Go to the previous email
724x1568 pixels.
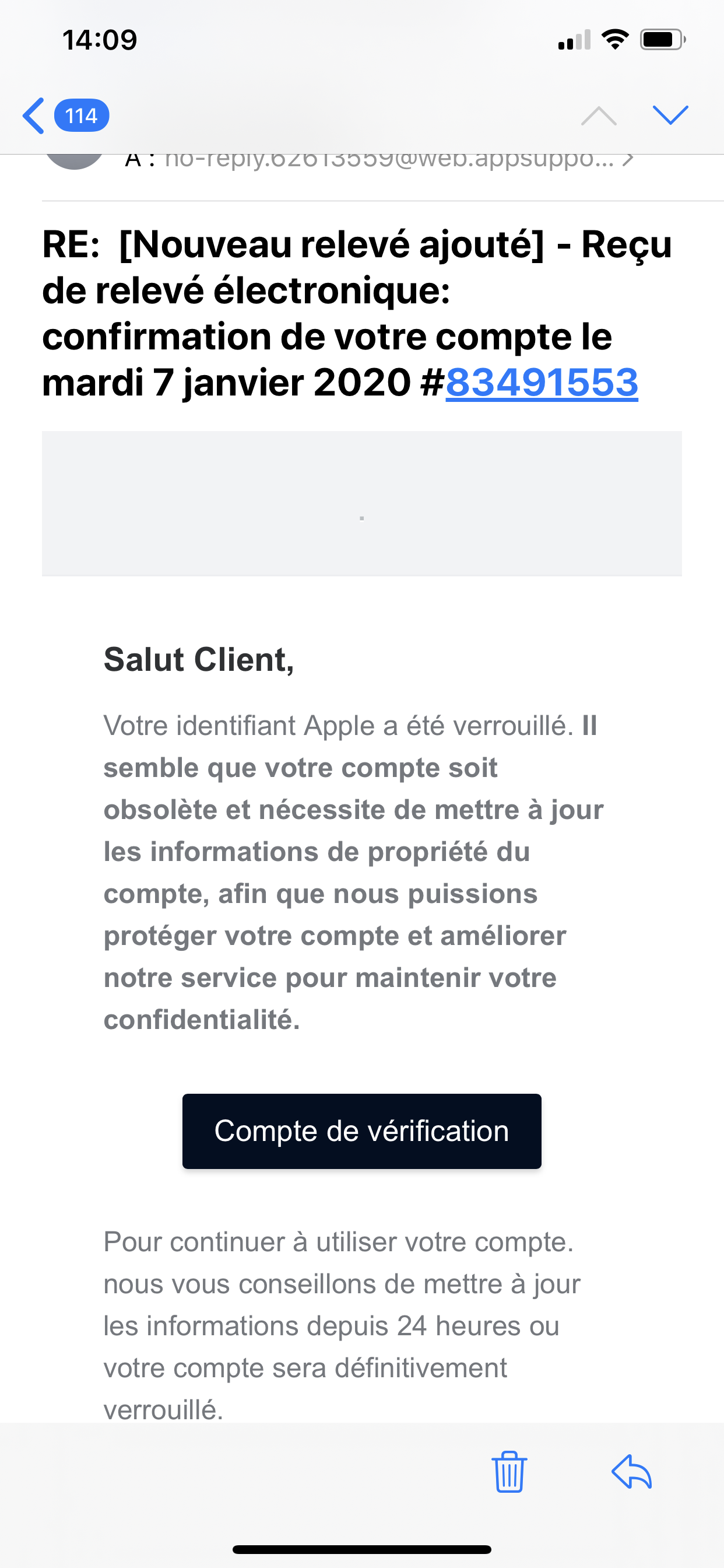coord(599,114)
